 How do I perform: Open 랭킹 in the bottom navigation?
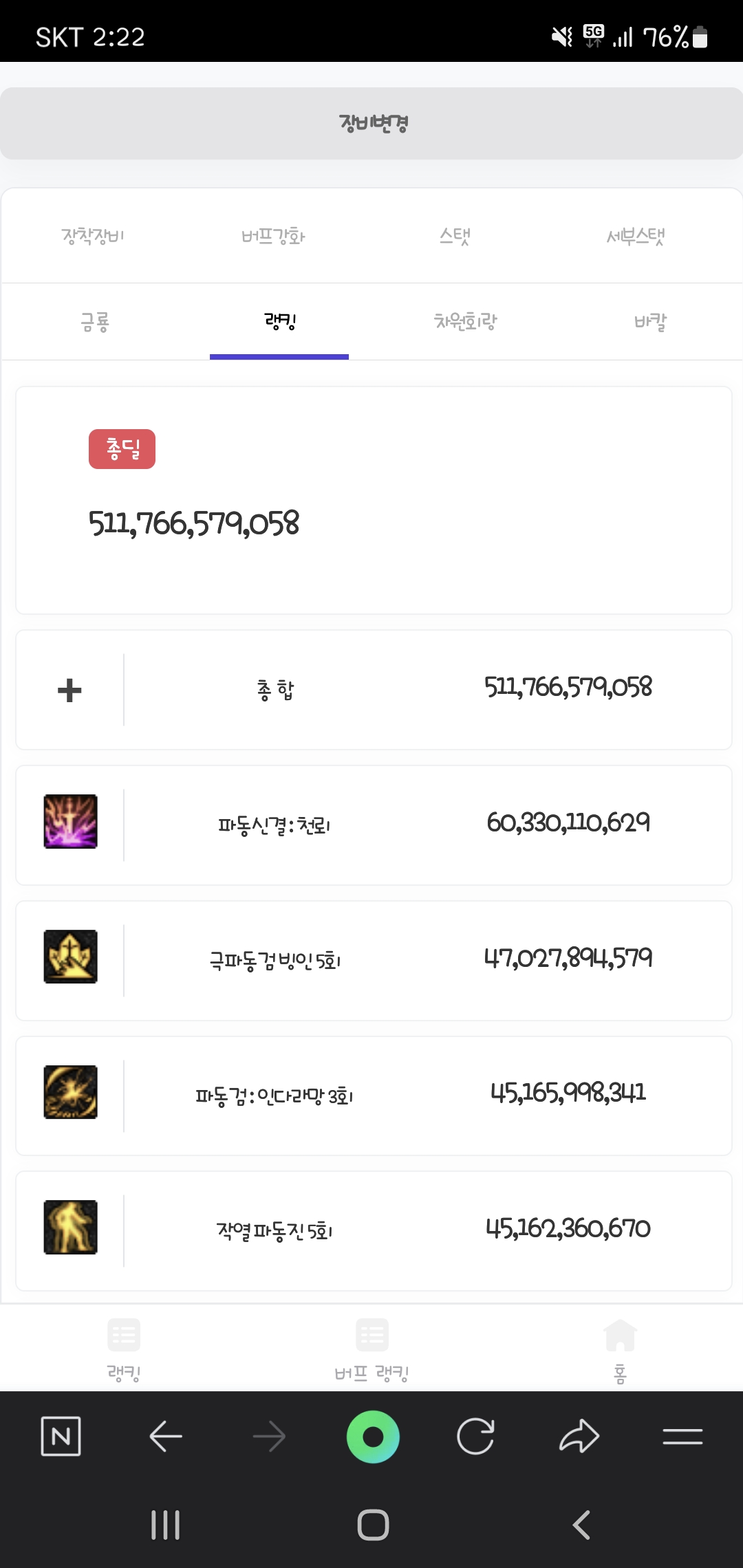(x=124, y=1349)
